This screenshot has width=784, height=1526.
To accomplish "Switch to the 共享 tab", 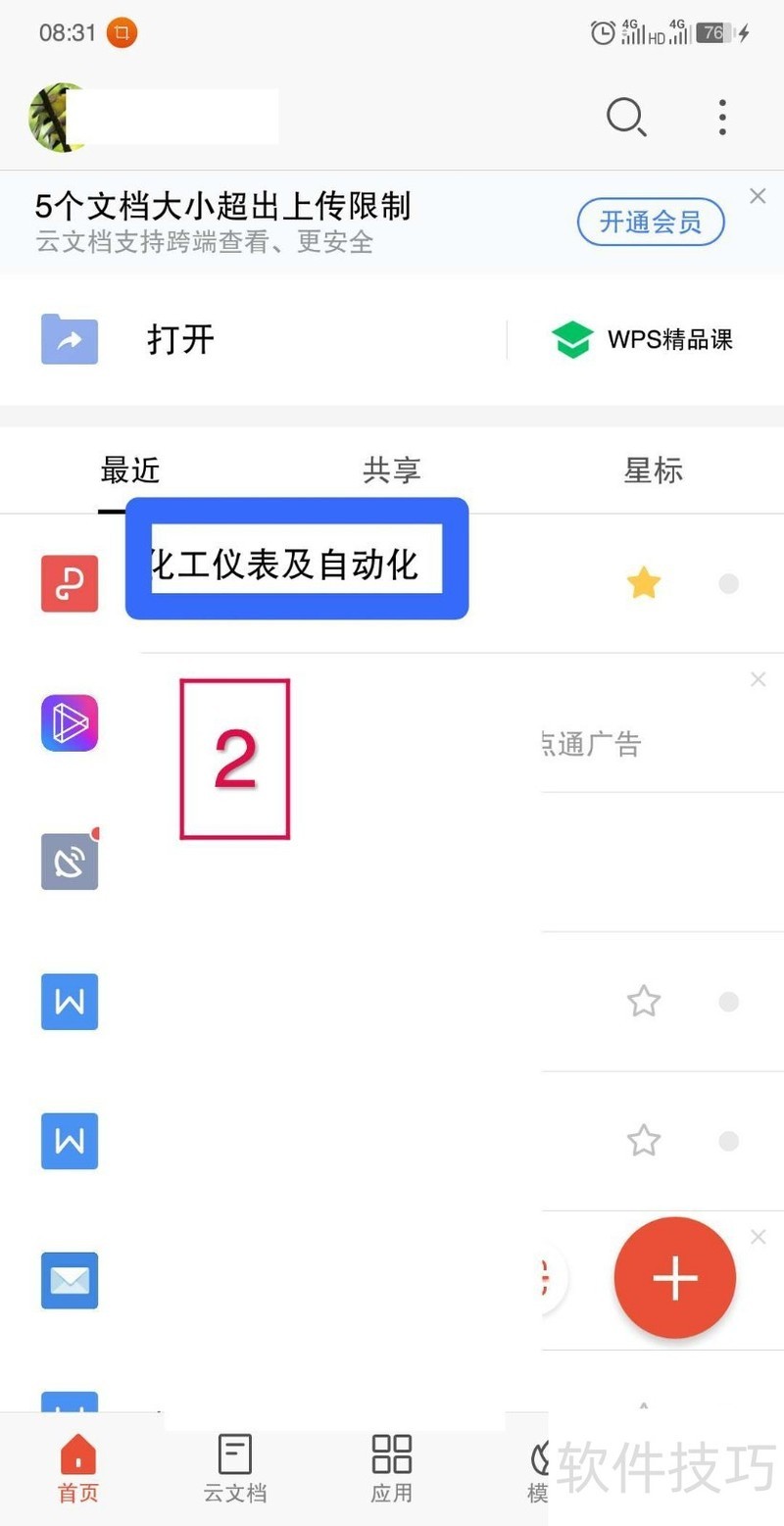I will tap(391, 470).
